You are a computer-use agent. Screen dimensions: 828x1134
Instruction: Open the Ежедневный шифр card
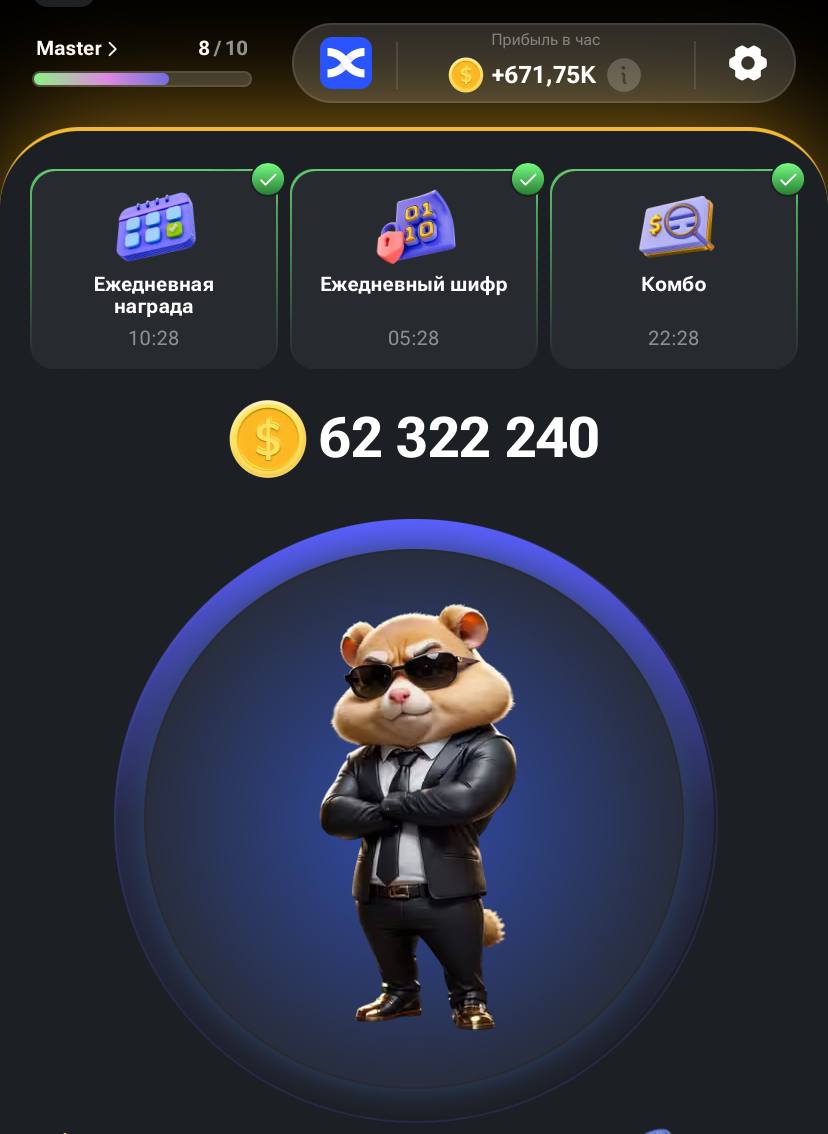point(413,268)
